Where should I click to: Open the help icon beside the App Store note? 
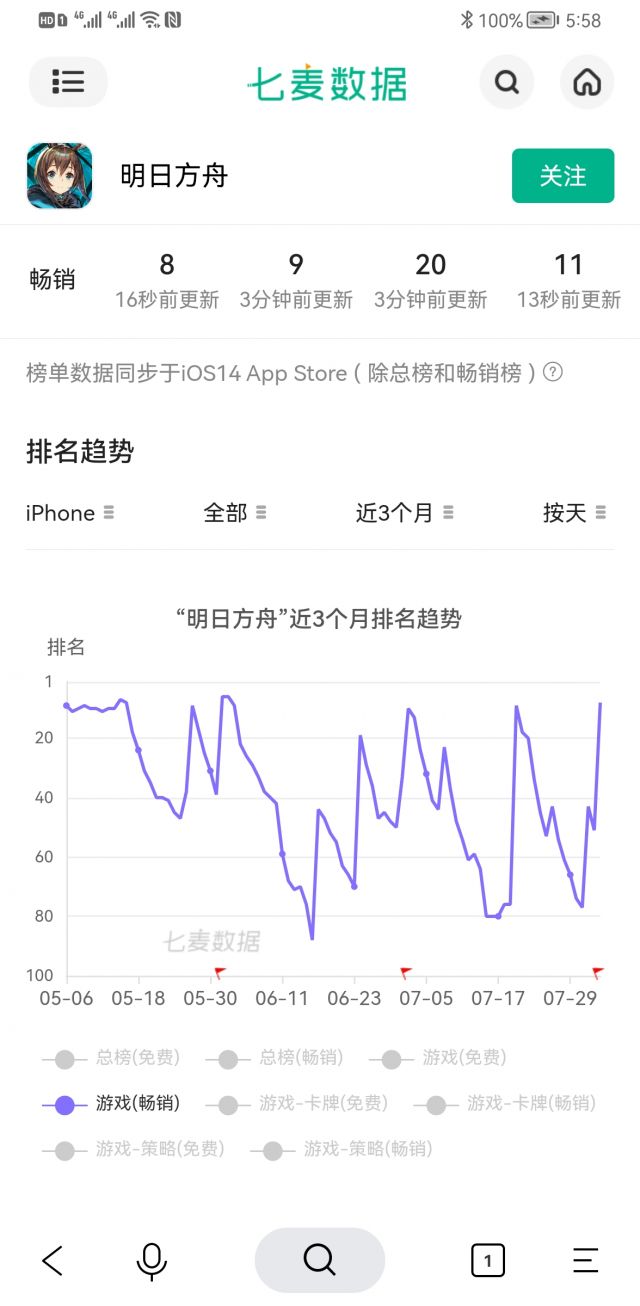click(x=552, y=372)
